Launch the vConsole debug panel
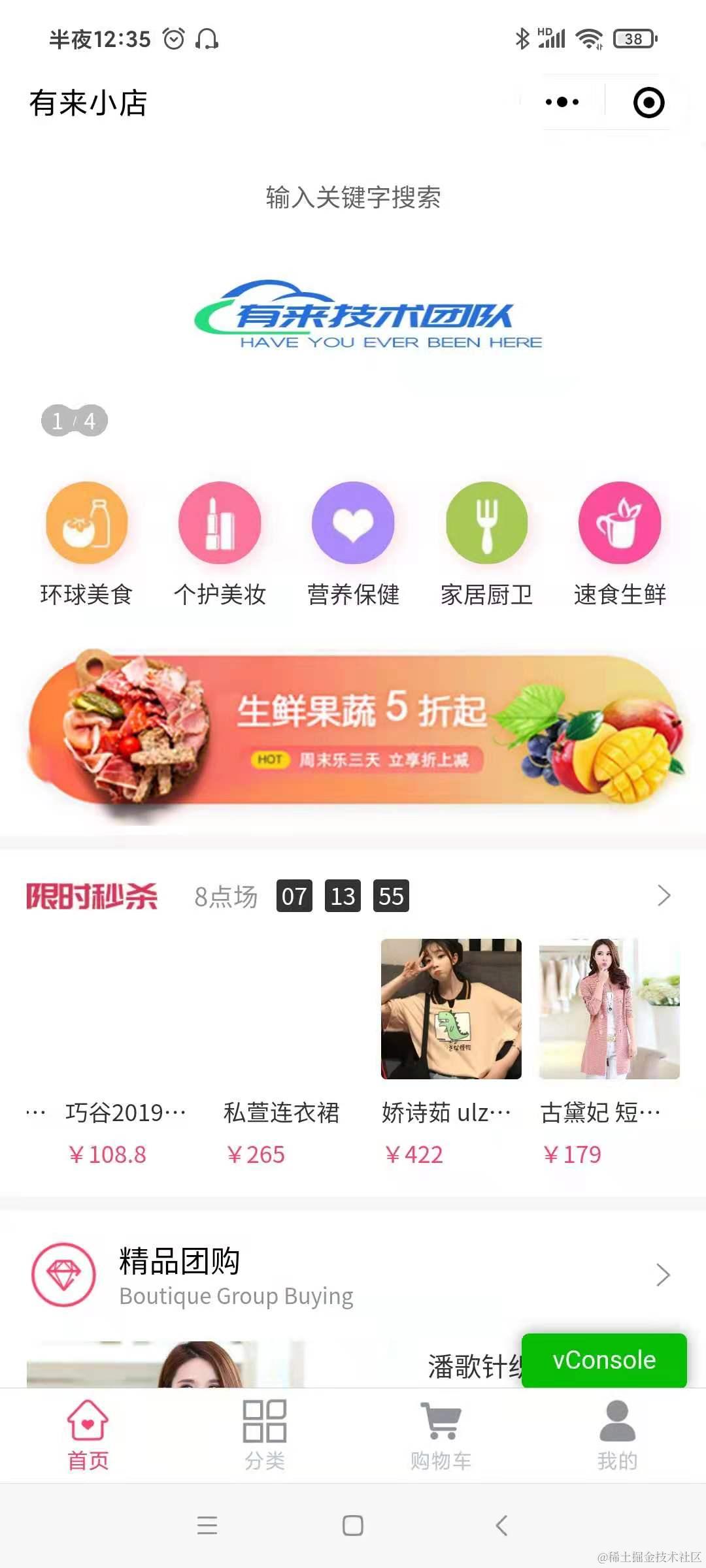Screen dimensions: 706x1568 pos(604,1360)
